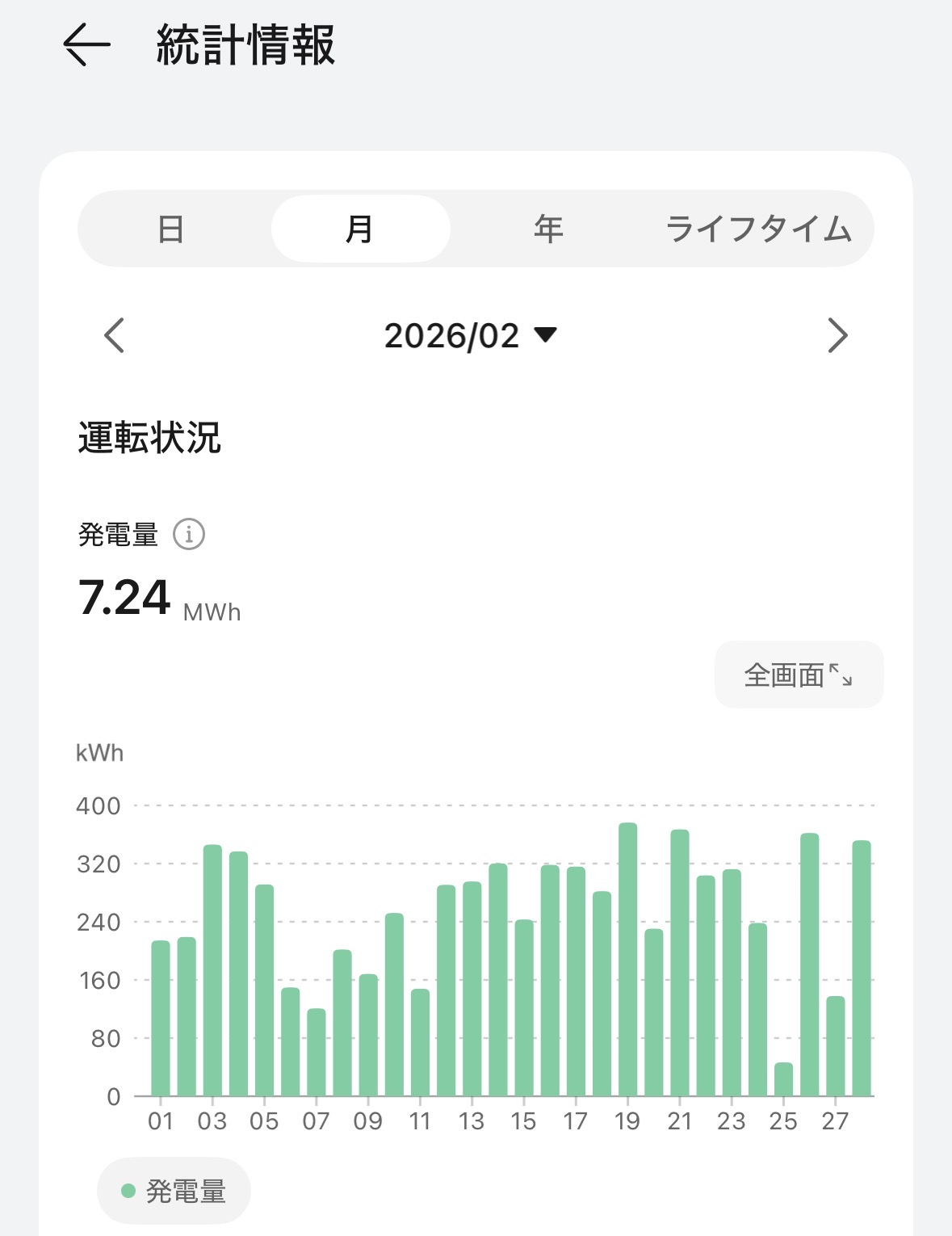Switch to the 年 view
The height and width of the screenshot is (1236, 952).
pyautogui.click(x=548, y=229)
